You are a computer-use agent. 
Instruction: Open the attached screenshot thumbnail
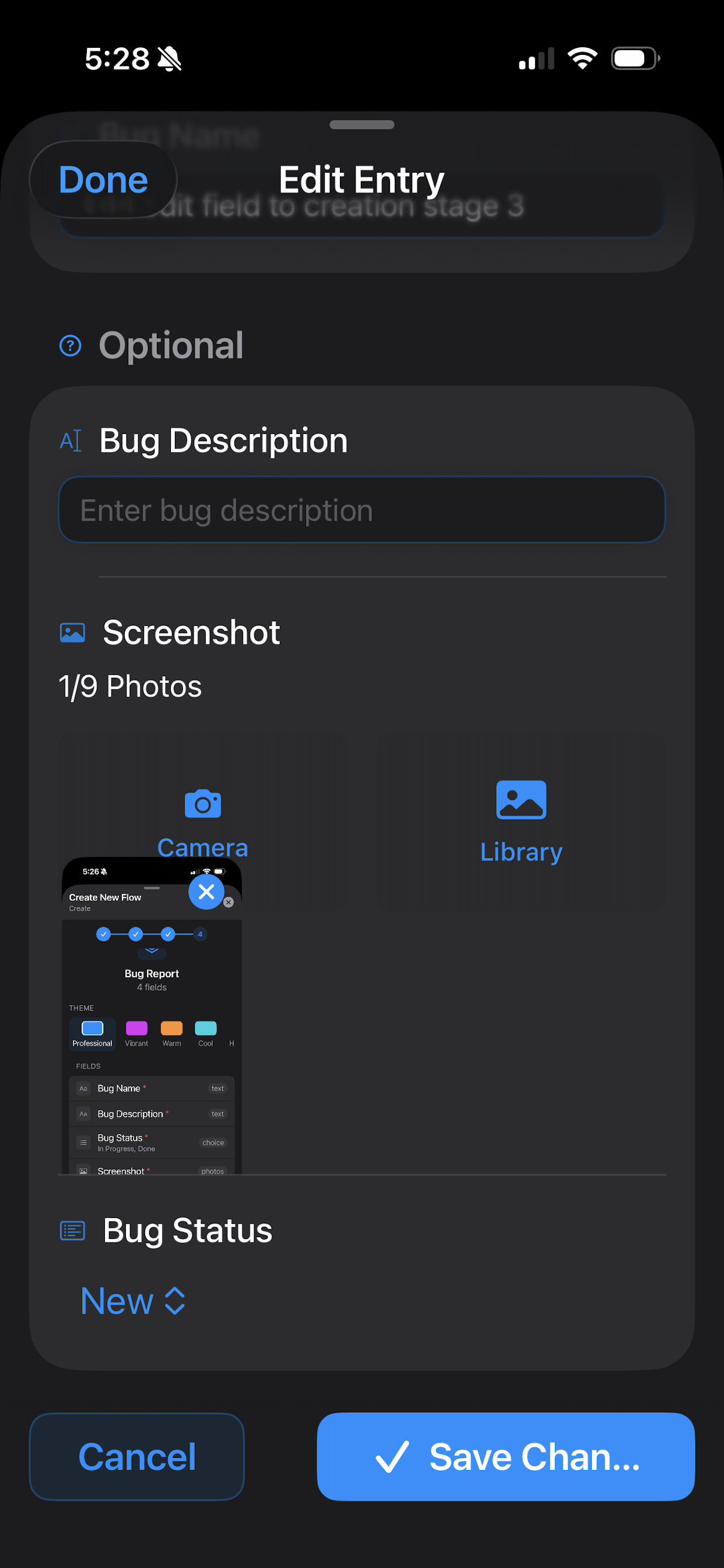(152, 1035)
